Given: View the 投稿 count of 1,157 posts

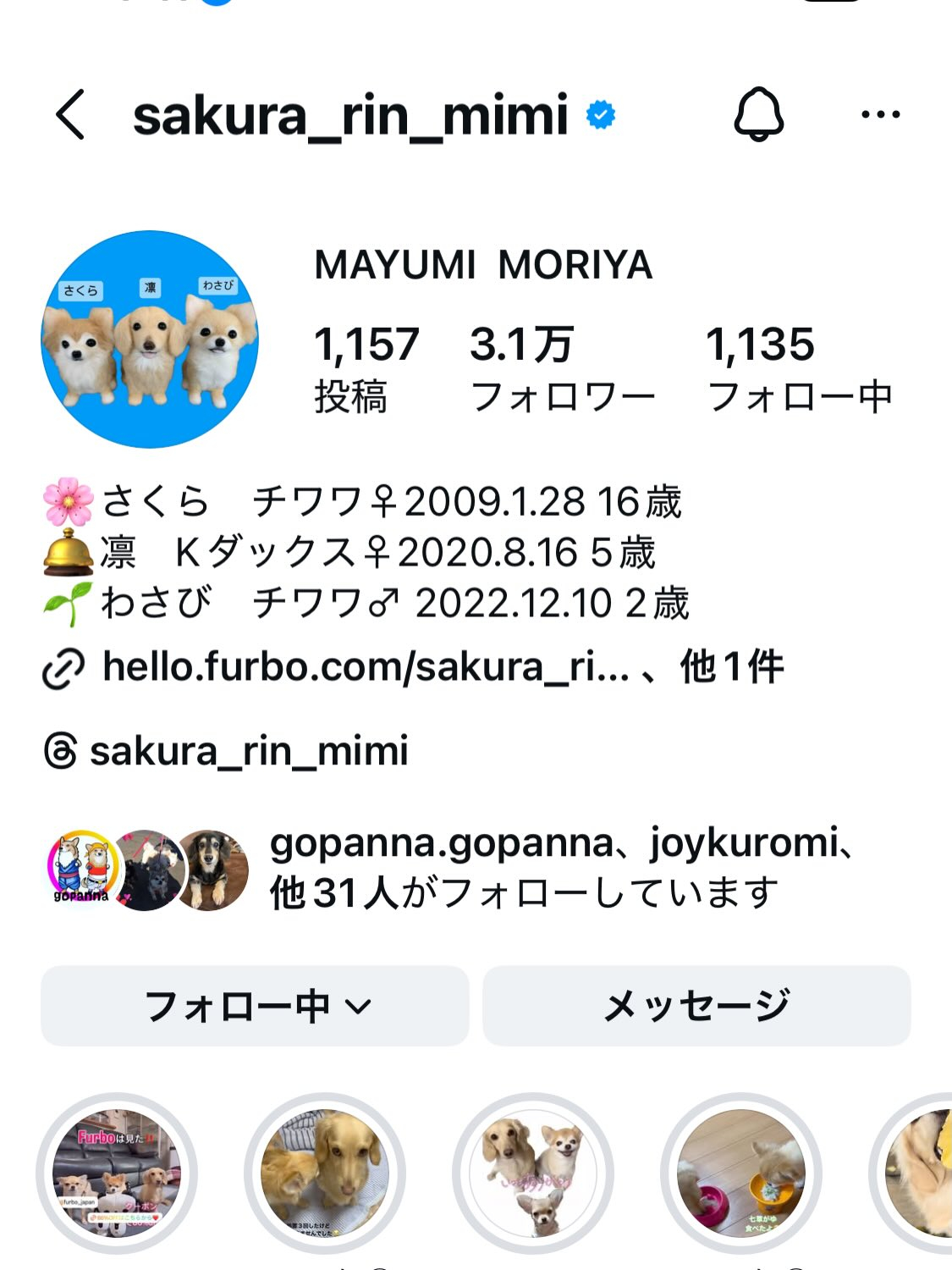Looking at the screenshot, I should click(x=367, y=364).
